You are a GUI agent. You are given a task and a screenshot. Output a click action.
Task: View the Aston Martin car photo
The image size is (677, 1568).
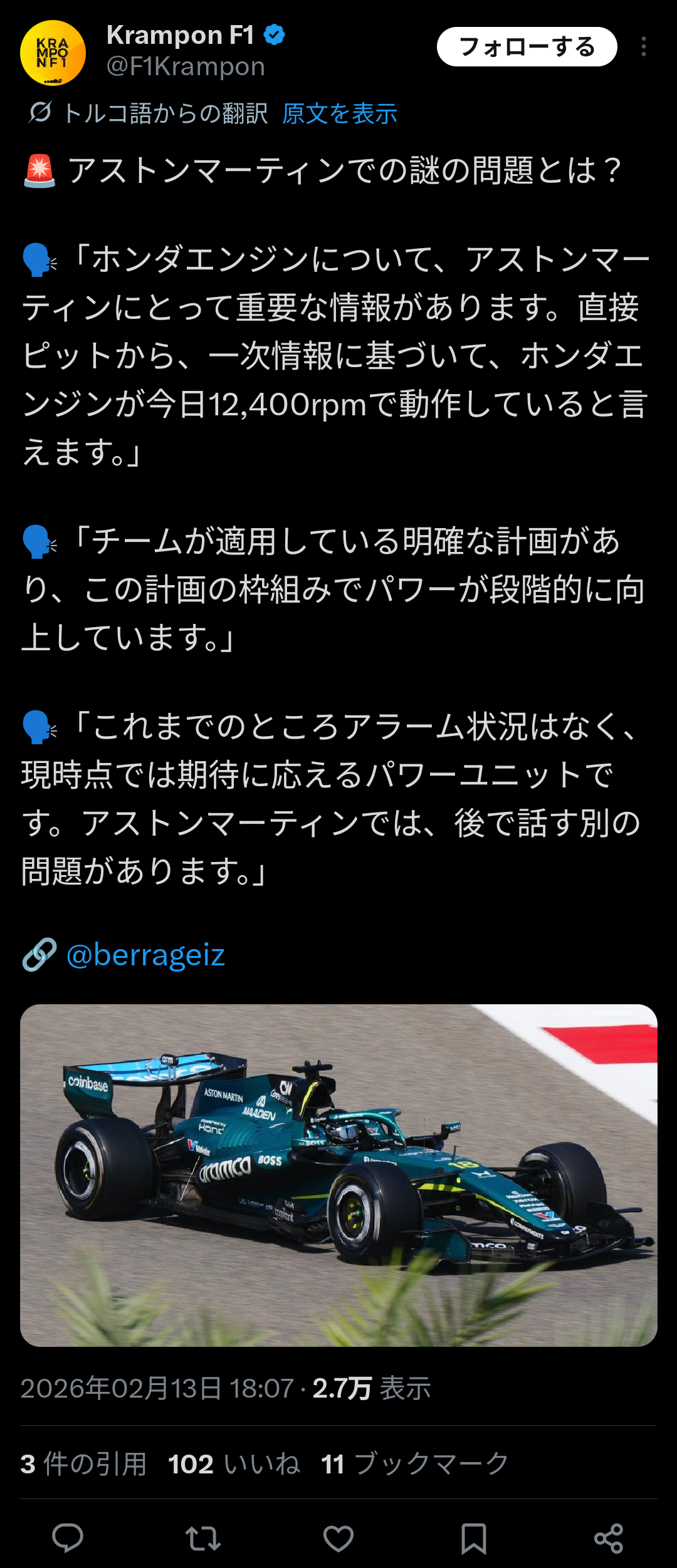point(338,1175)
